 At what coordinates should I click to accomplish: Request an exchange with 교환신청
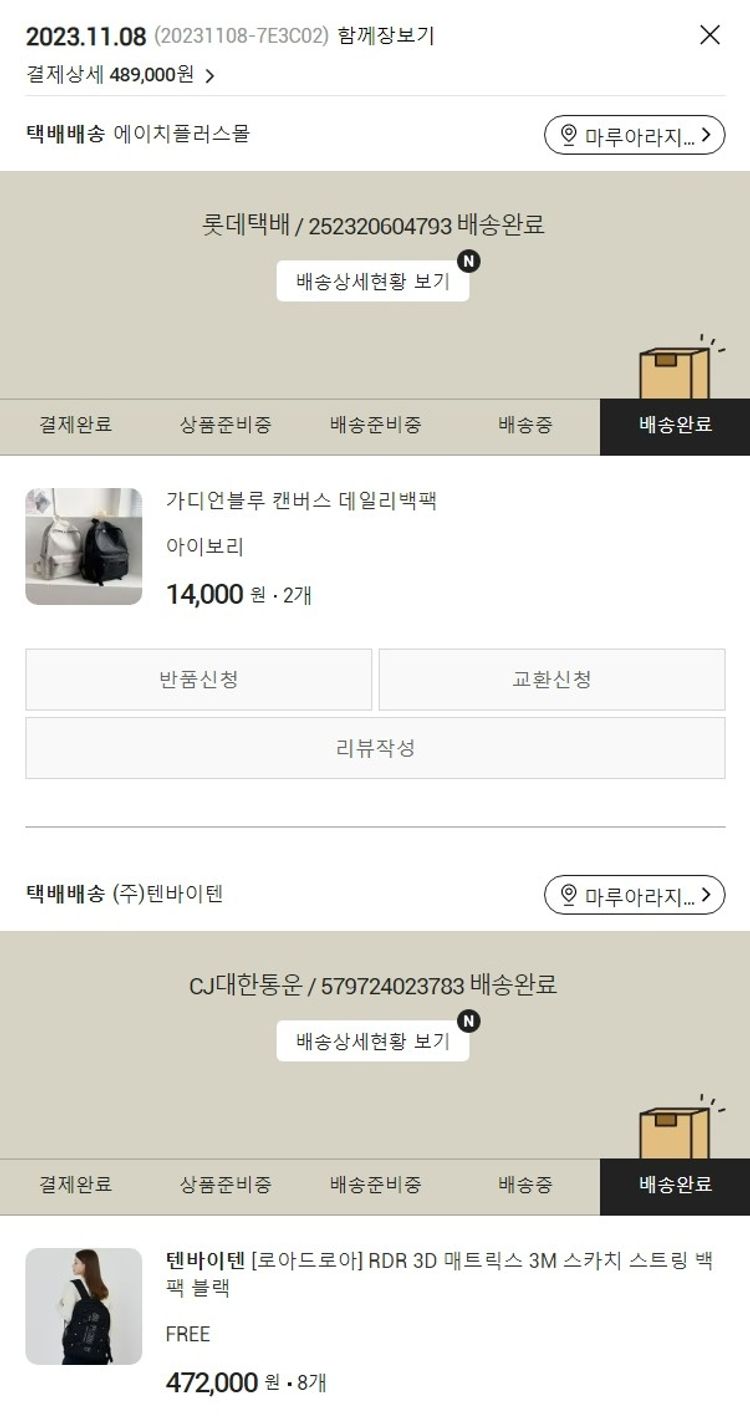pos(551,680)
